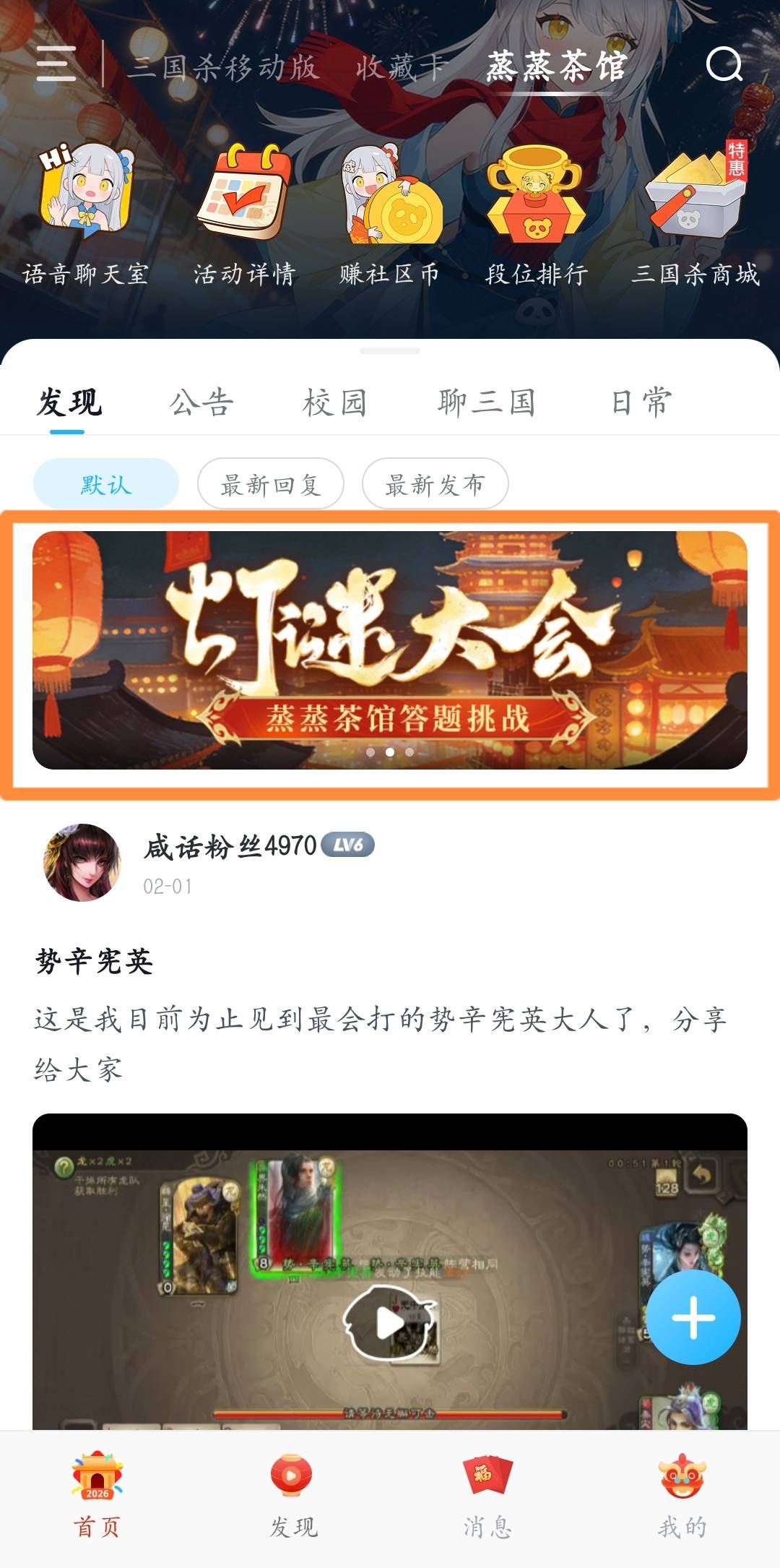Image resolution: width=780 pixels, height=1568 pixels.
Task: Switch to 日常 category tab
Action: pyautogui.click(x=641, y=402)
